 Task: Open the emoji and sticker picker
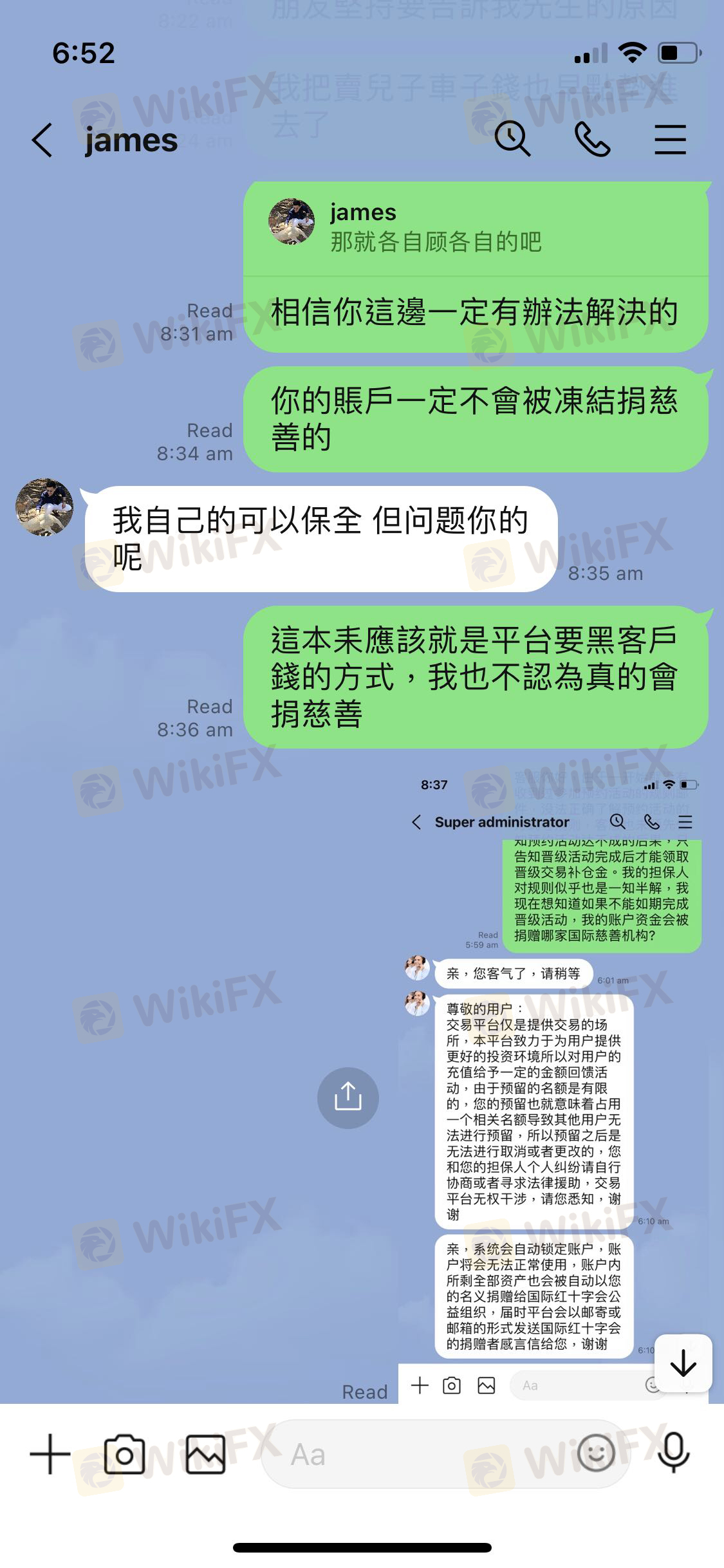point(596,1453)
